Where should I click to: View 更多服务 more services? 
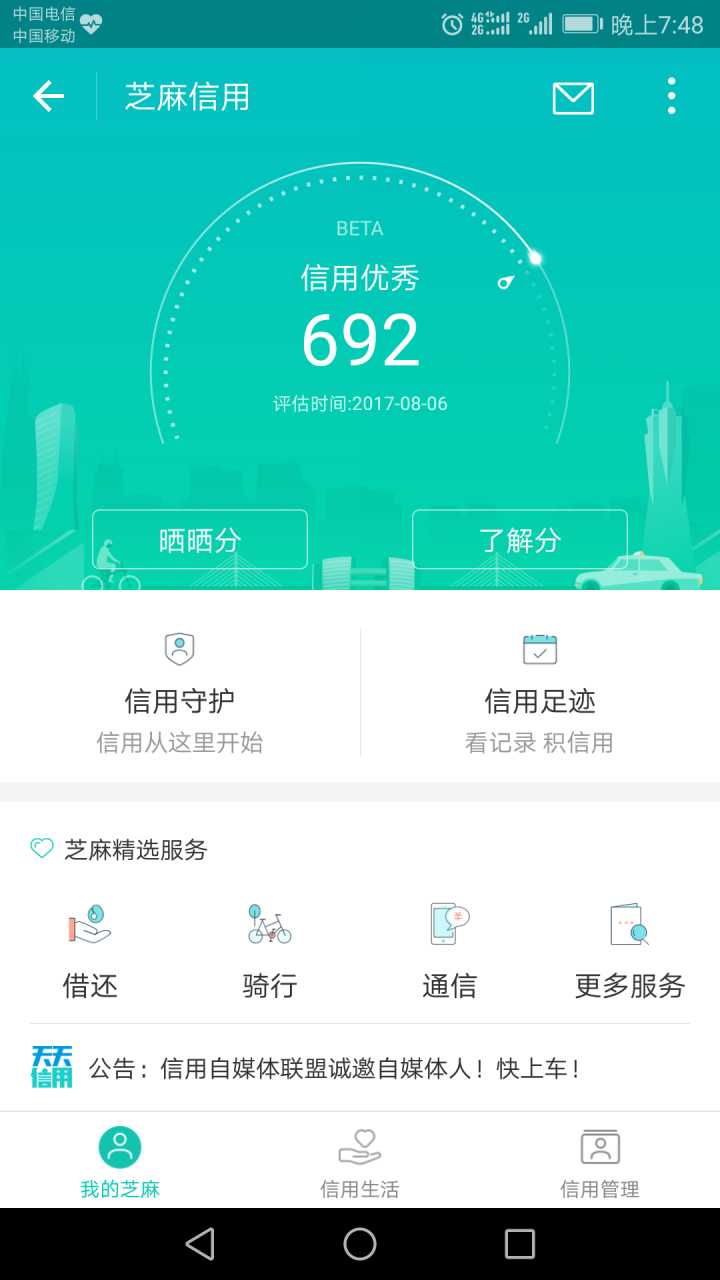click(x=630, y=950)
